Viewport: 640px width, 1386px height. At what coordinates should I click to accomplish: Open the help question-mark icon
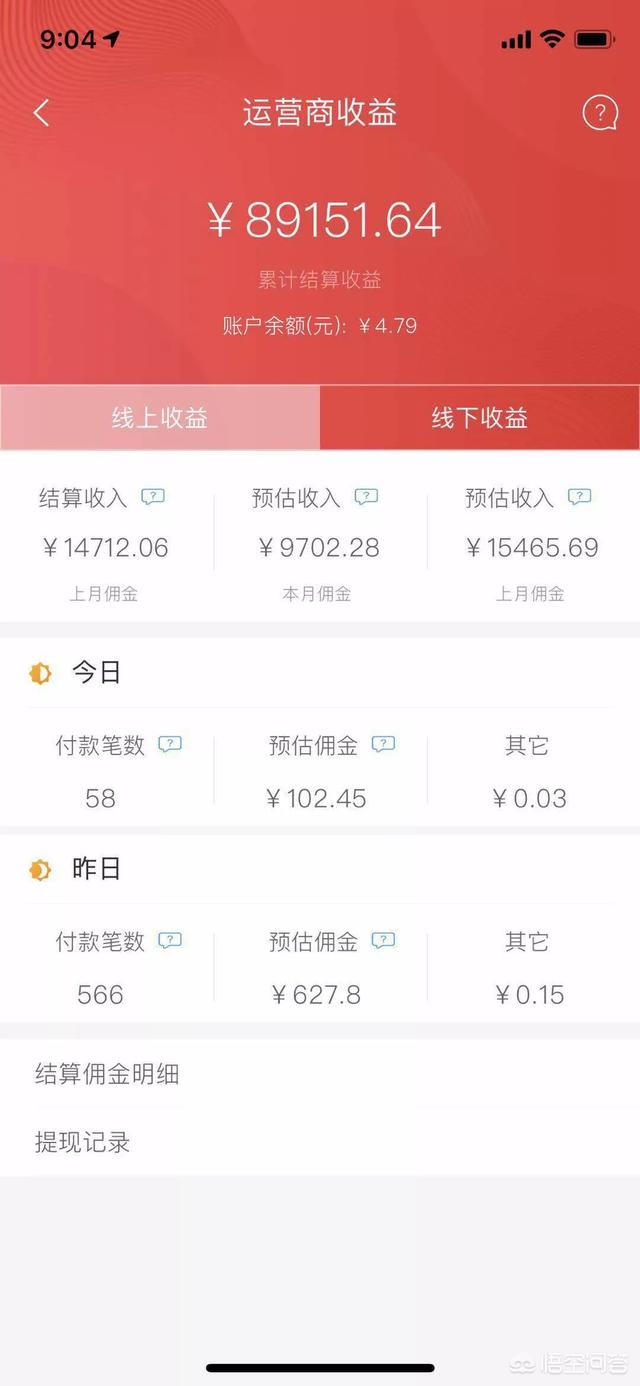(600, 112)
